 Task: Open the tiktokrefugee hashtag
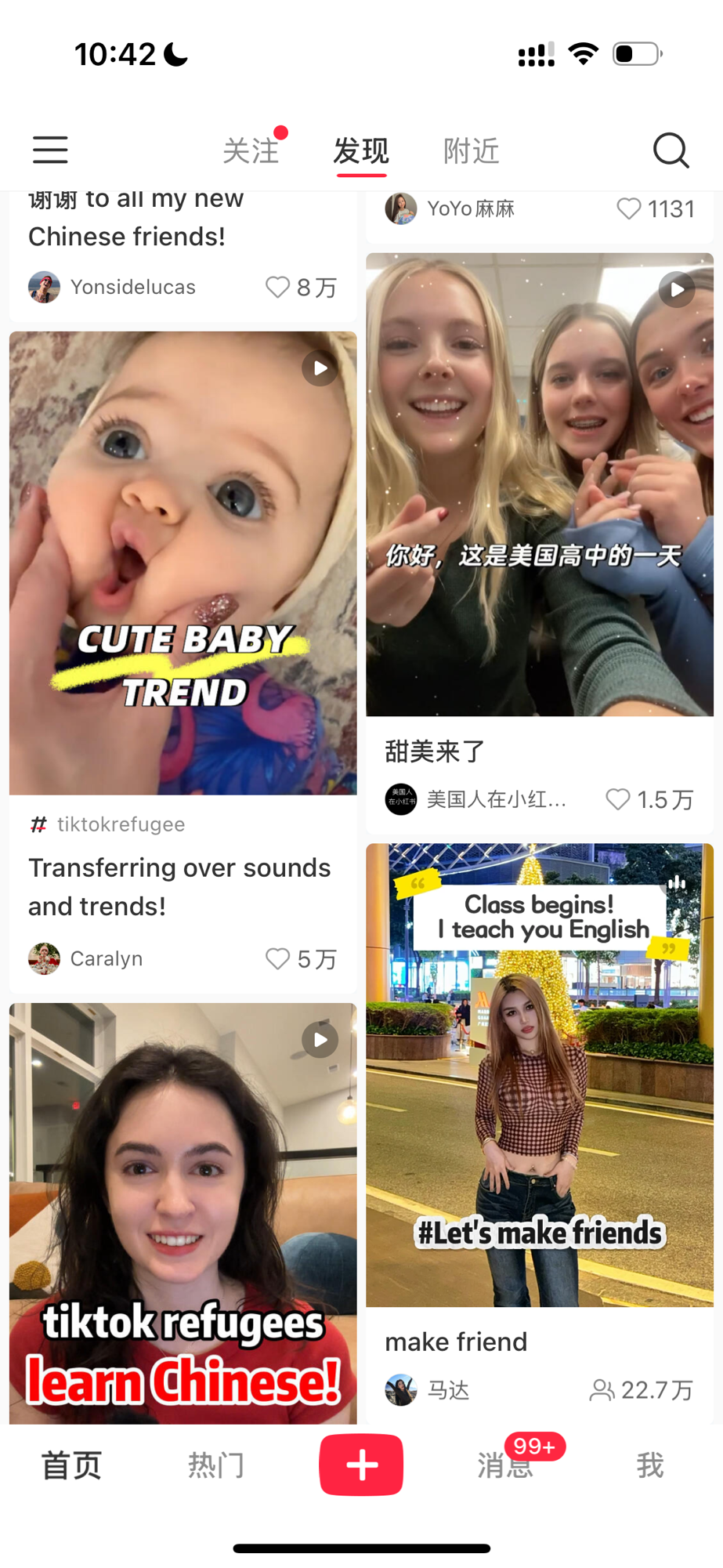coord(107,824)
